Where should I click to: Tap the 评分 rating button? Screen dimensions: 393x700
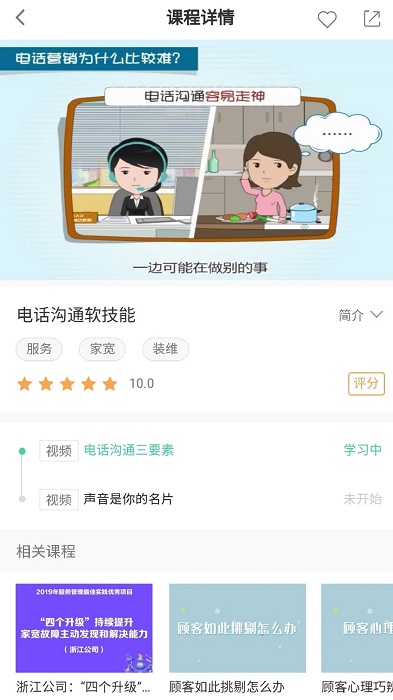coord(366,383)
